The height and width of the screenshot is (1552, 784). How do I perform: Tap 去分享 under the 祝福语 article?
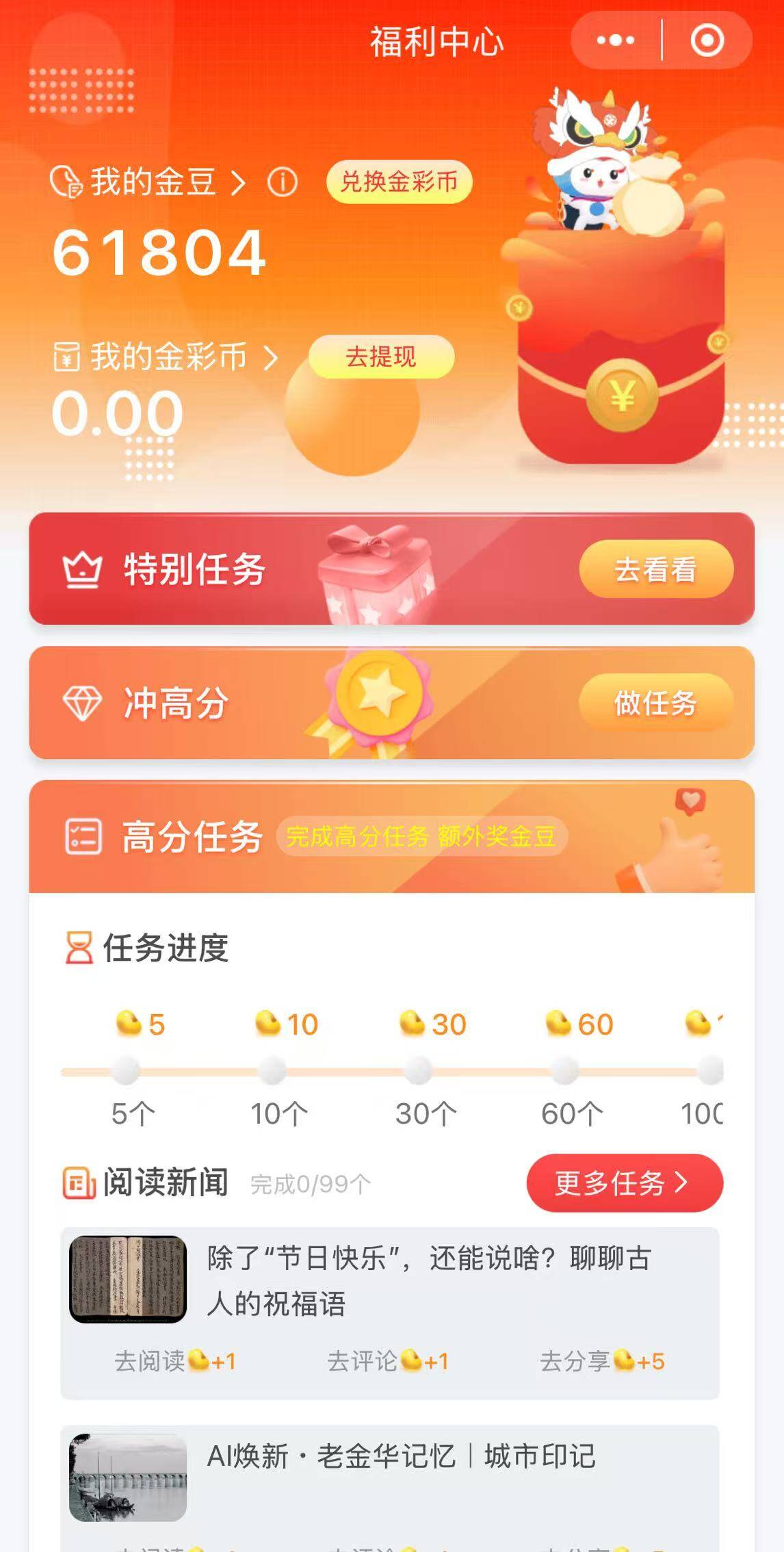click(x=602, y=1361)
